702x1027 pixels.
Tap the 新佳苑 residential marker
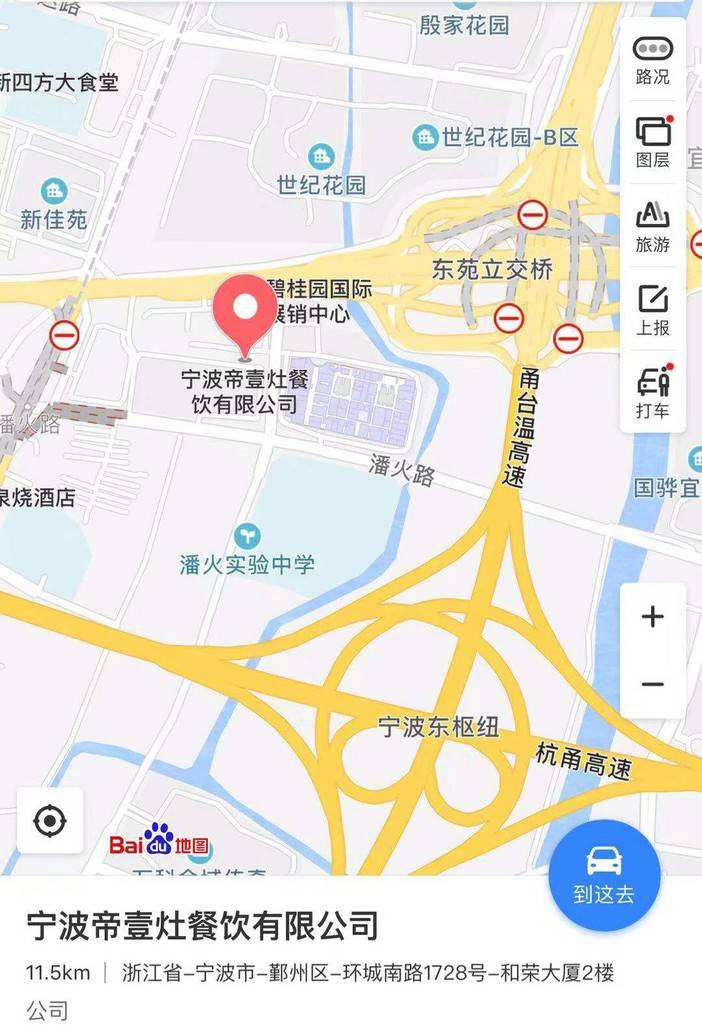pyautogui.click(x=54, y=204)
